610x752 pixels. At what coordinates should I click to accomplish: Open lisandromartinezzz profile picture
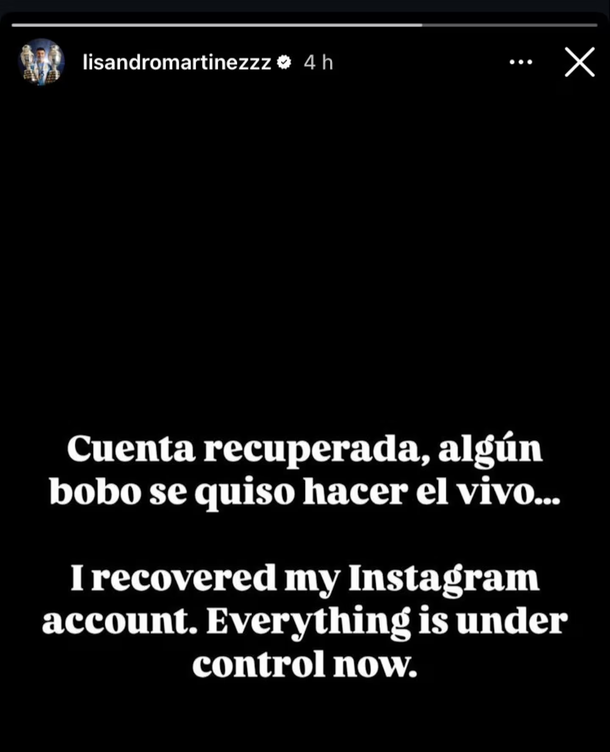43,62
